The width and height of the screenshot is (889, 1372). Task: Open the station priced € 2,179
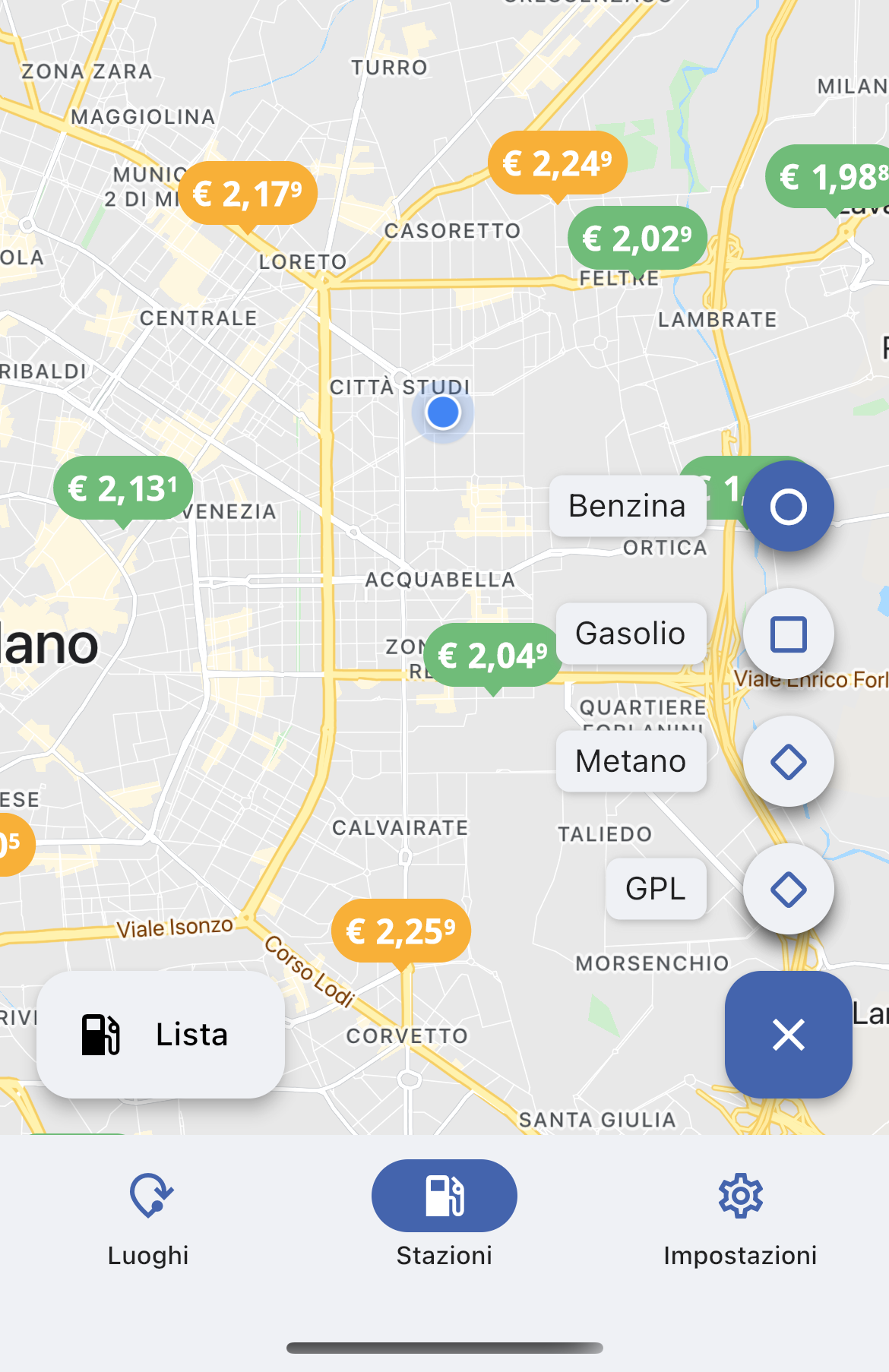(248, 194)
